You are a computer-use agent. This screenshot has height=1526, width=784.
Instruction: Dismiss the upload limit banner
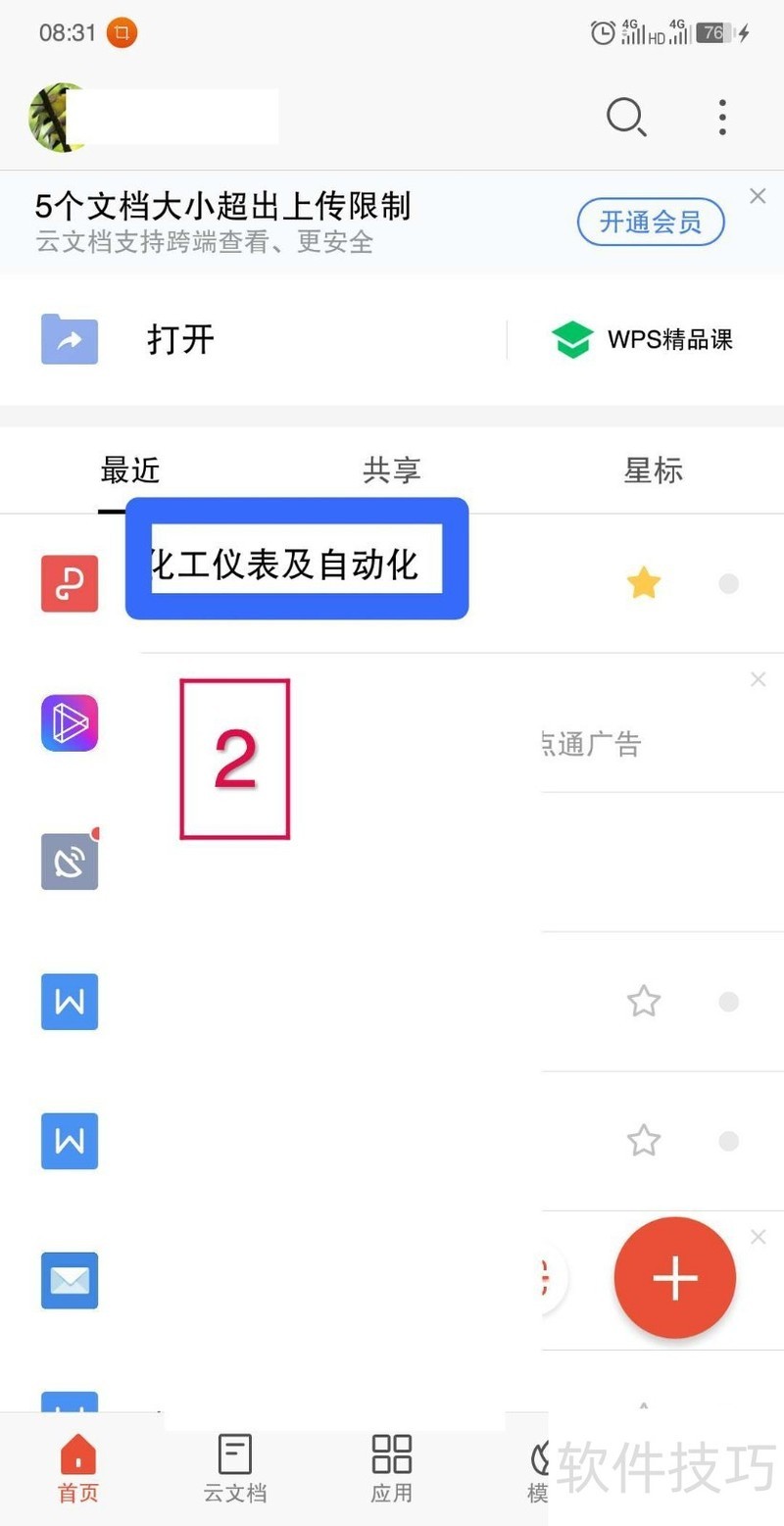(758, 196)
